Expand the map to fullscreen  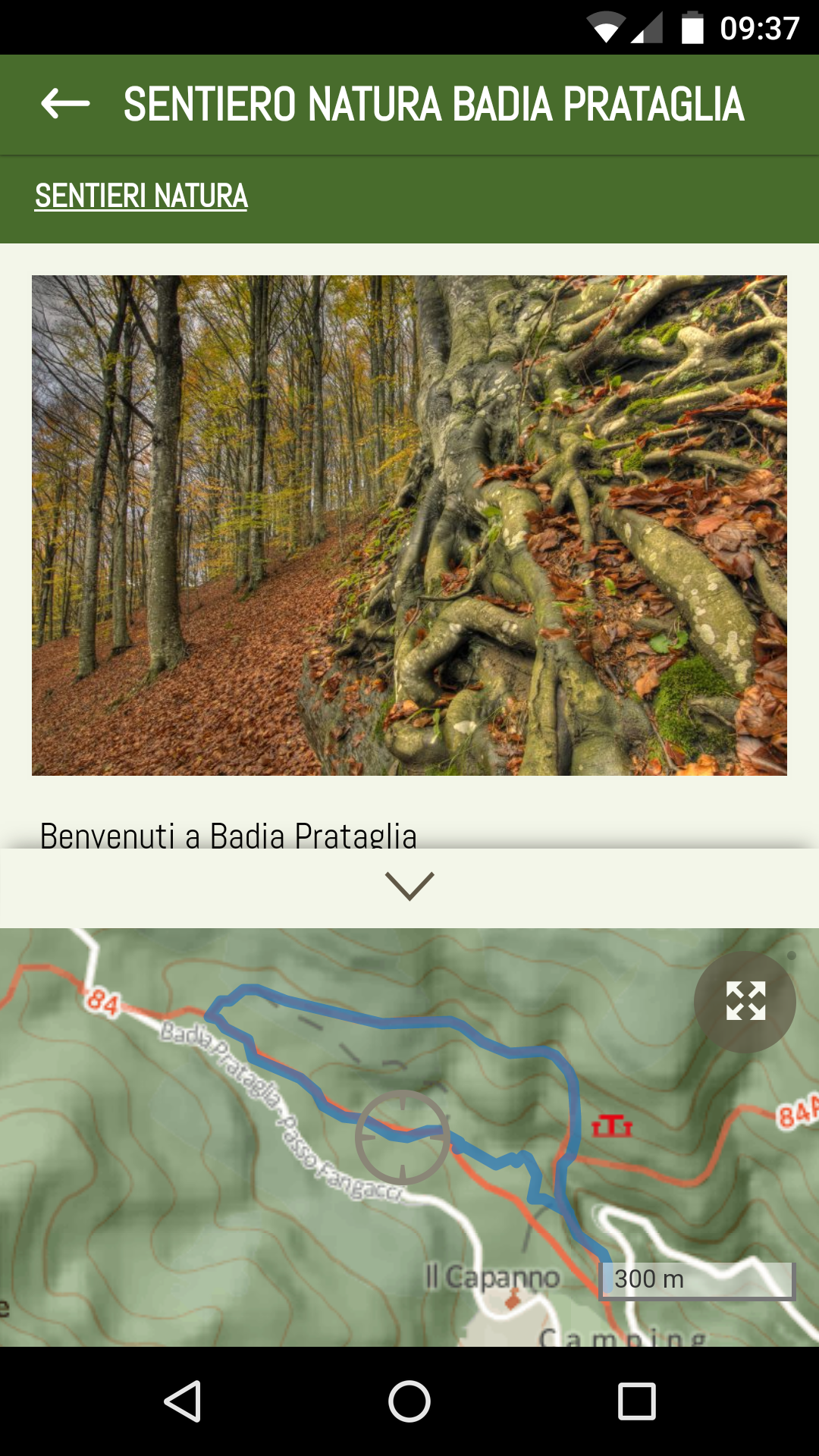(745, 1002)
